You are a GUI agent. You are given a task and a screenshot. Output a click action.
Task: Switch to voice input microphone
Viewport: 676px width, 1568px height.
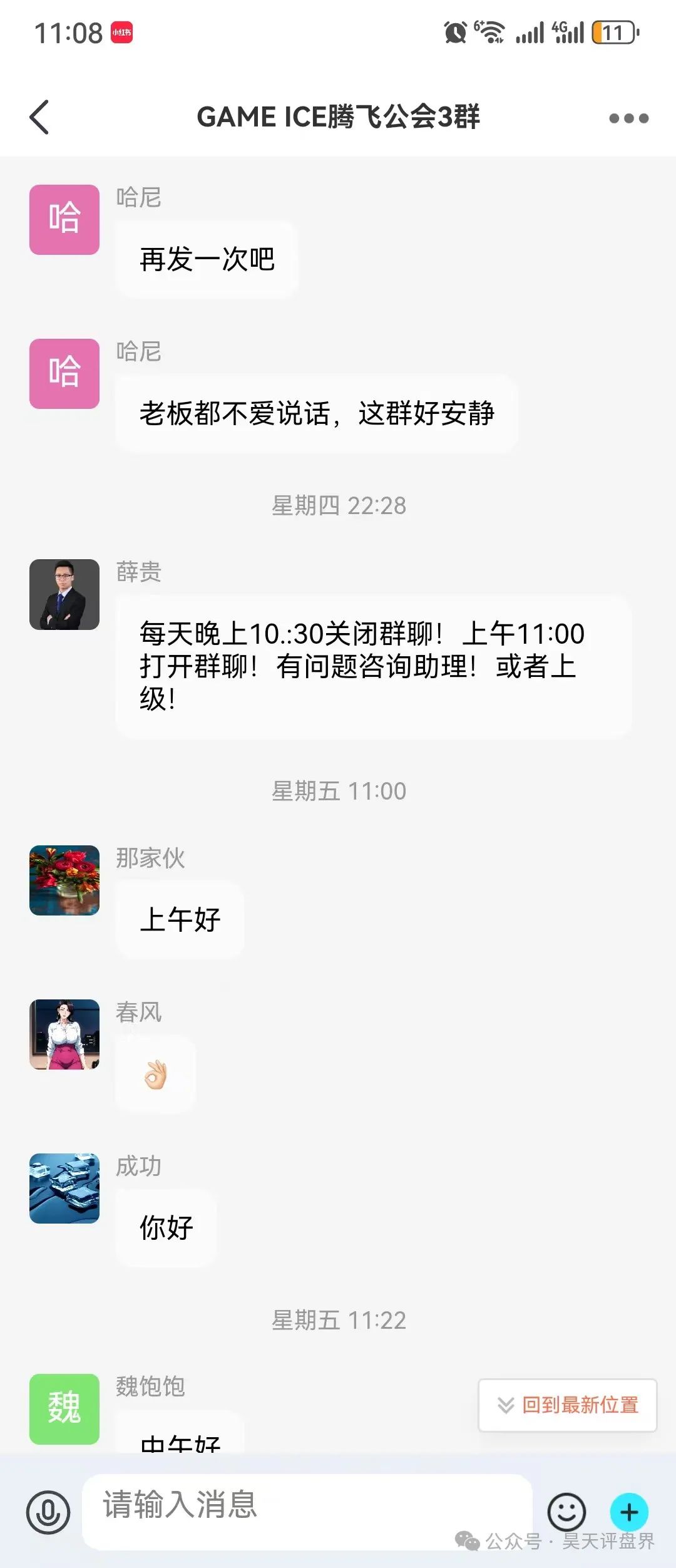coord(48,1512)
